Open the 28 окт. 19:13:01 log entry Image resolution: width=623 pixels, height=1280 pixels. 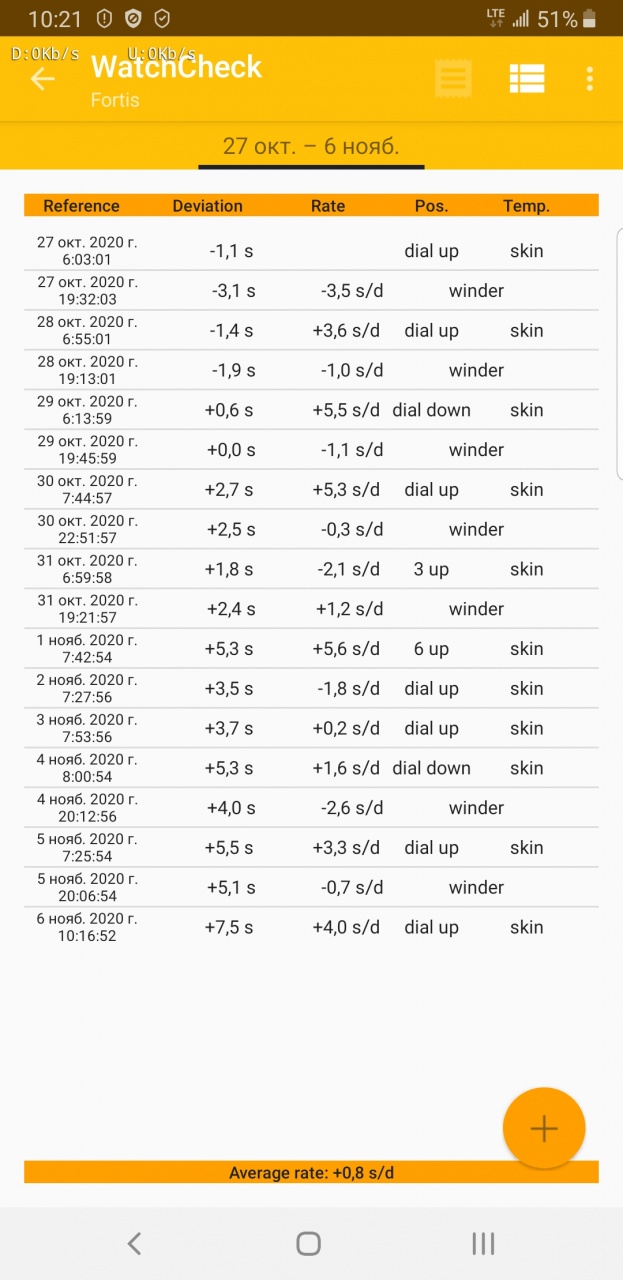tap(311, 370)
